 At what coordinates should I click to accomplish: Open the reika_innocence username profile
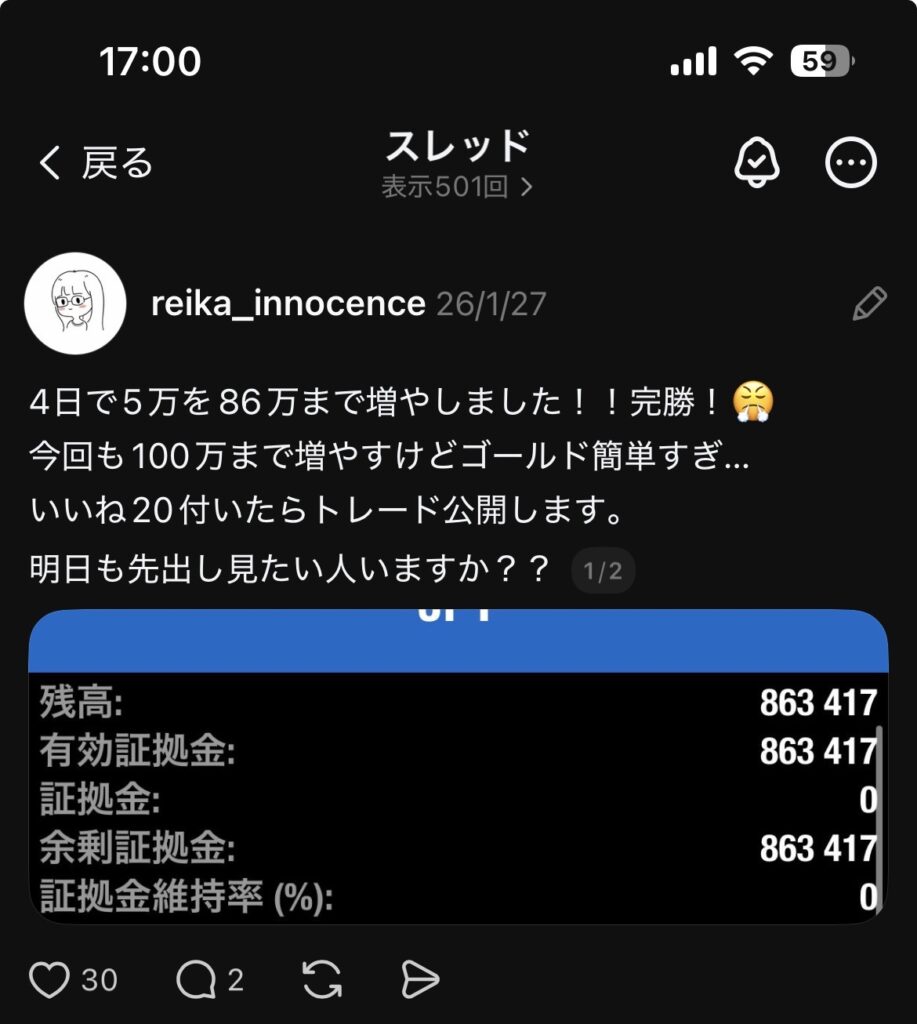tap(288, 303)
